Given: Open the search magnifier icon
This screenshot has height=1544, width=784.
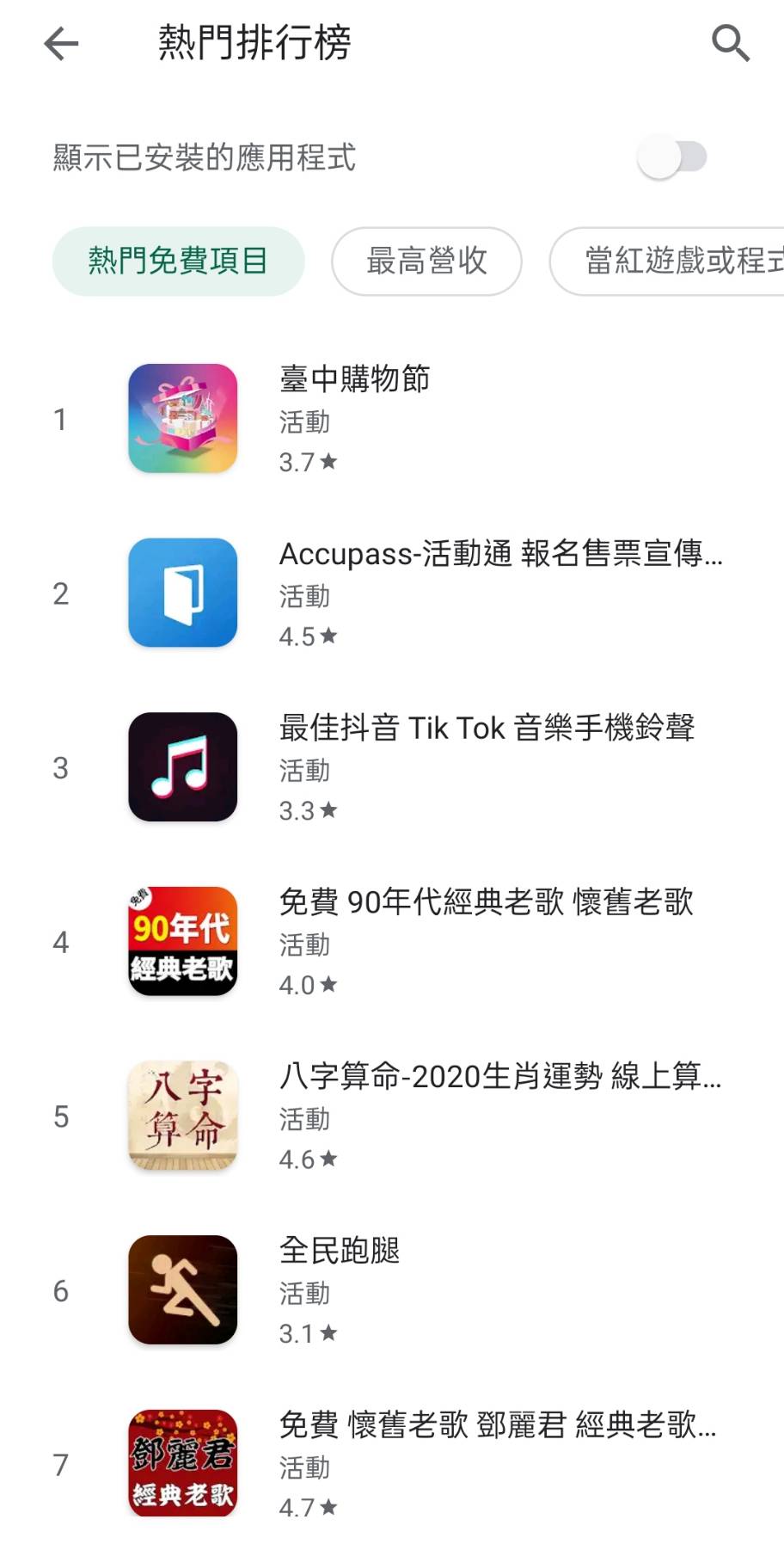Looking at the screenshot, I should (730, 43).
